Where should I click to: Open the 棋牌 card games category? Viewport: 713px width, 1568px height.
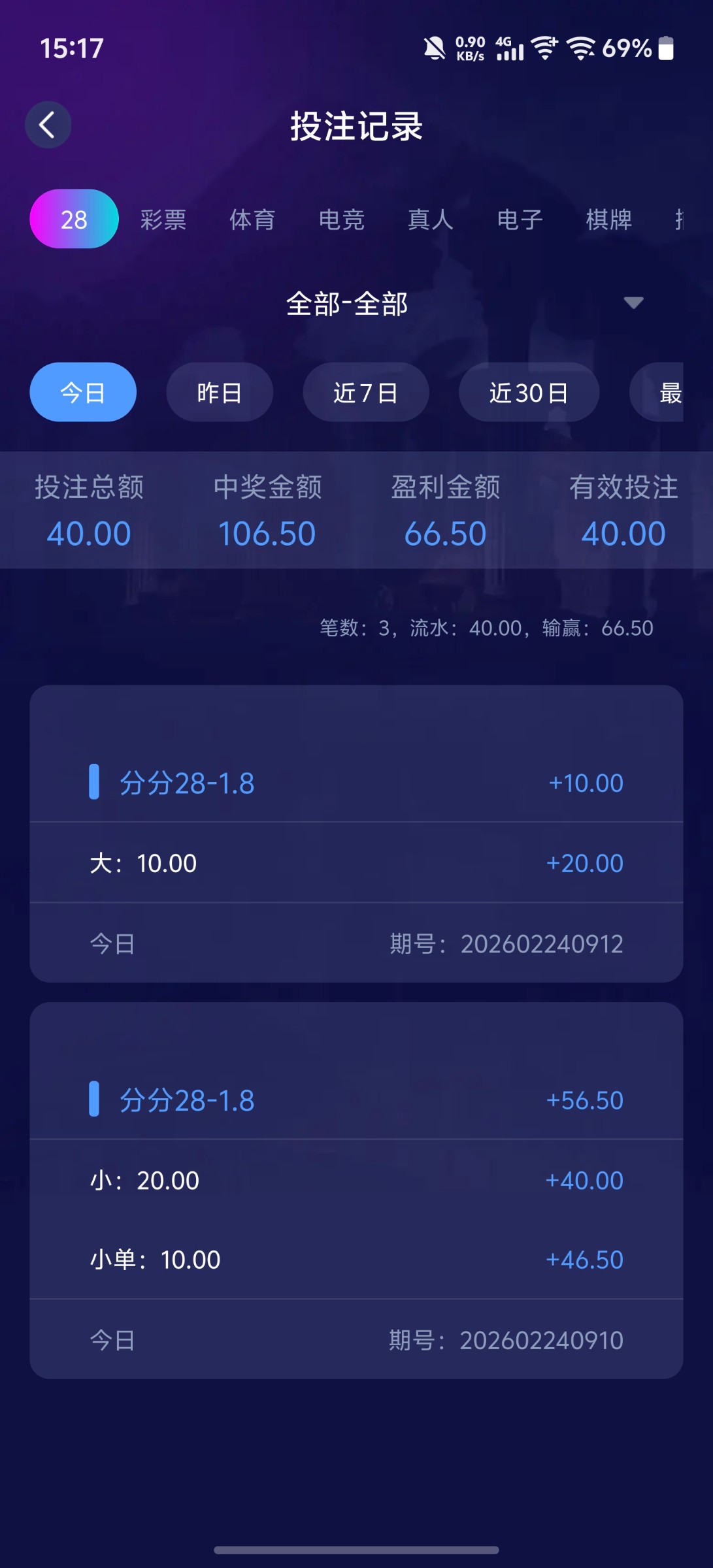click(x=608, y=220)
